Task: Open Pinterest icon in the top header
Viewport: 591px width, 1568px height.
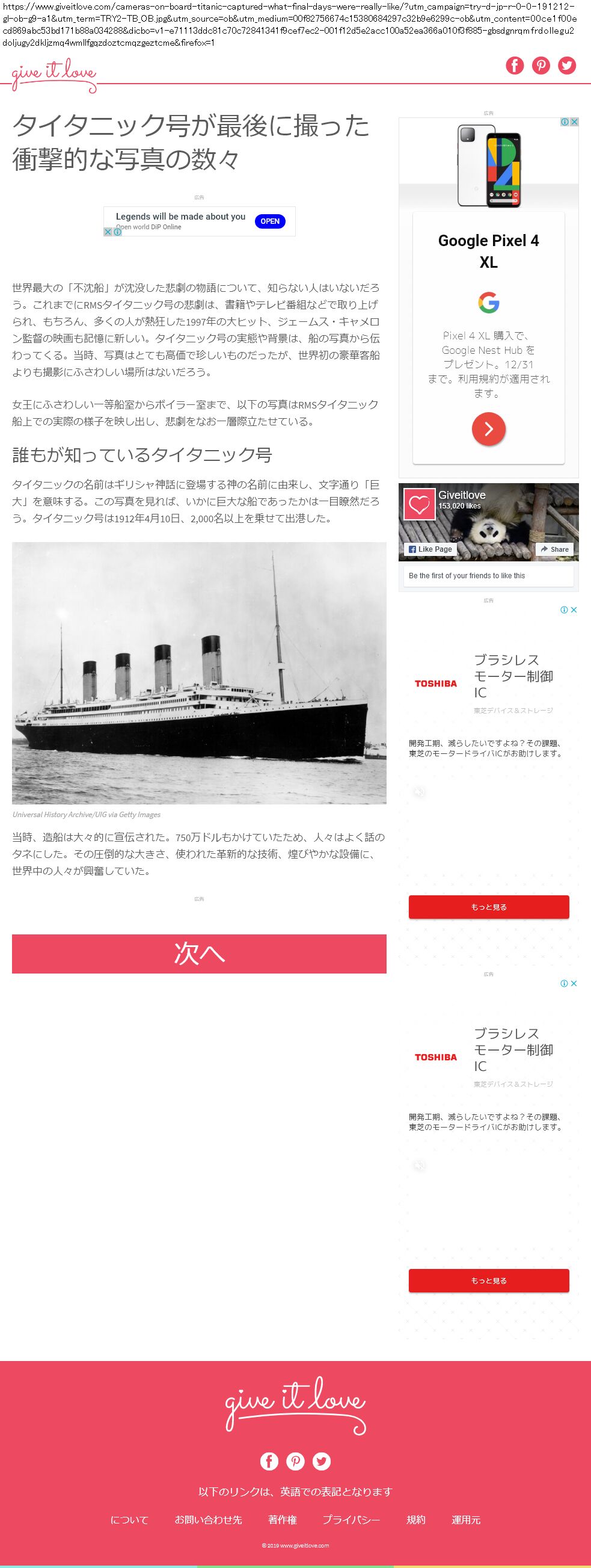Action: click(x=540, y=66)
